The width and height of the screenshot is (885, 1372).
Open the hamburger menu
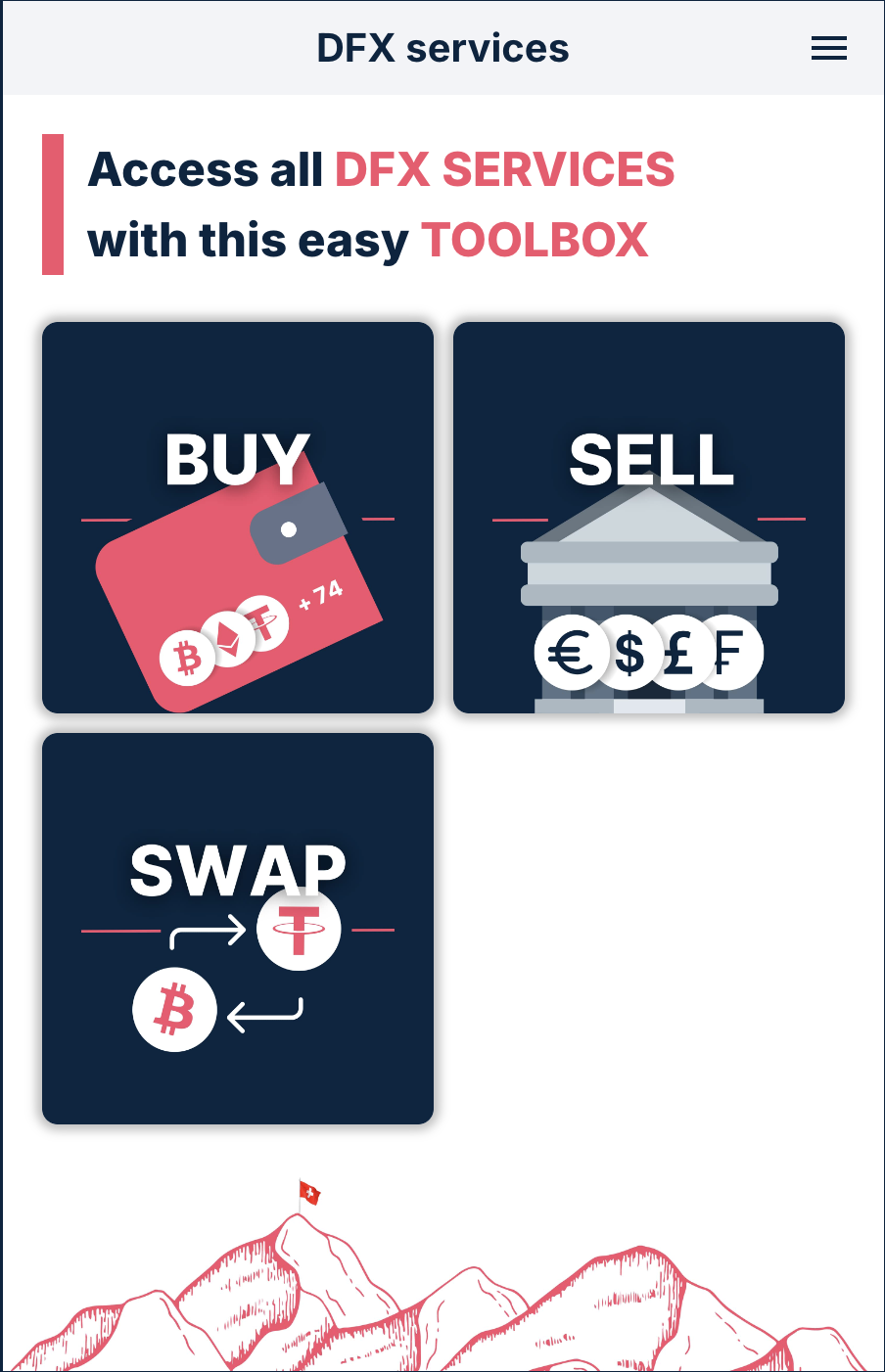[x=828, y=48]
